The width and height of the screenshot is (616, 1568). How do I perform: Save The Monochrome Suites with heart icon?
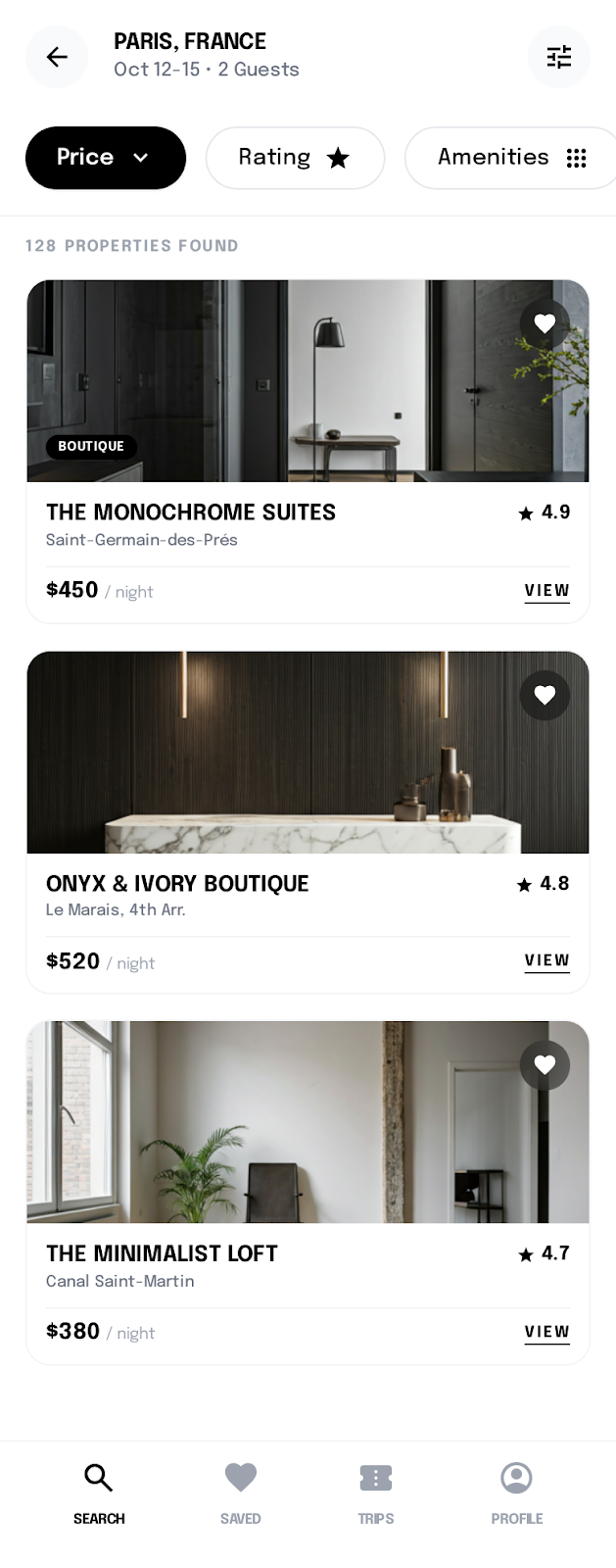coord(545,323)
